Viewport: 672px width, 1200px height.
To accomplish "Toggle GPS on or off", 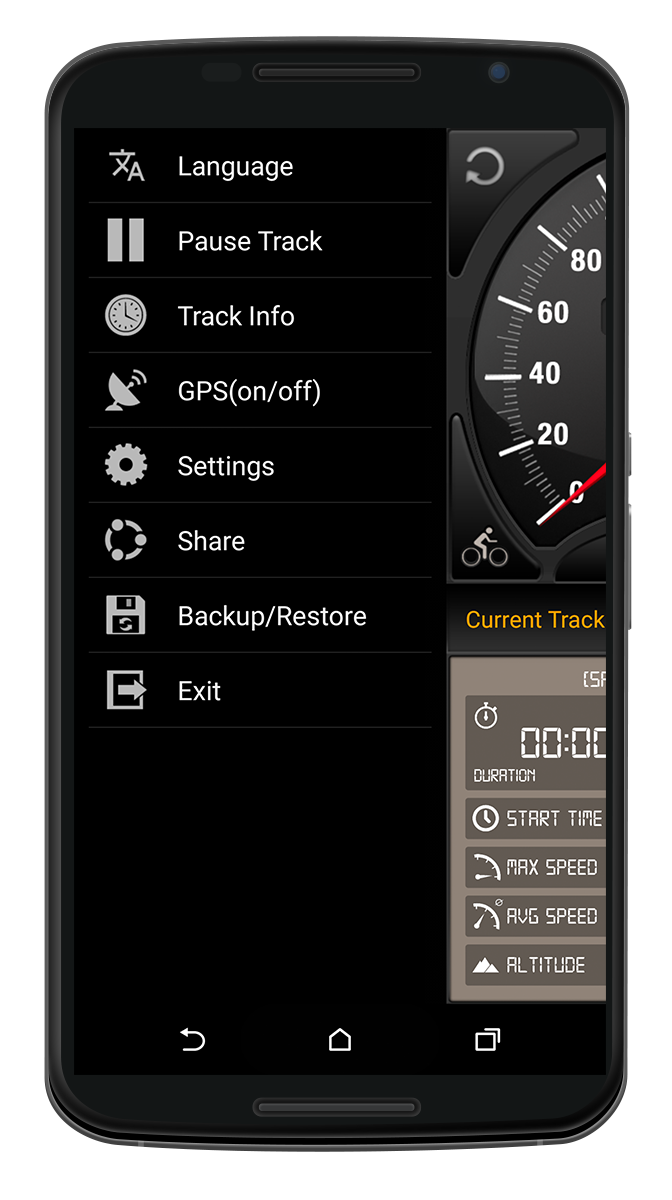I will (249, 391).
